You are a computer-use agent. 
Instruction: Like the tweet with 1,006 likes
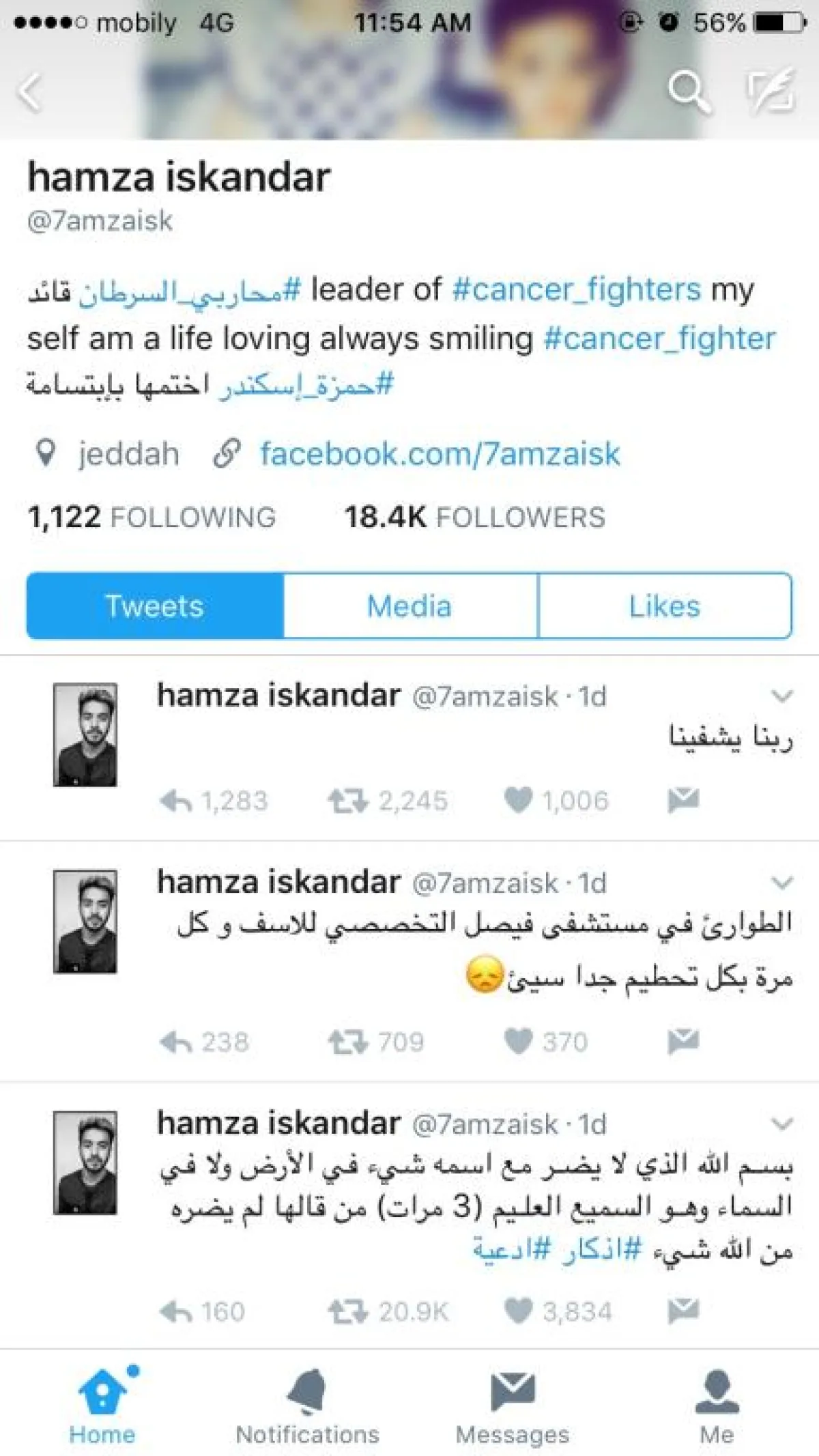(518, 800)
